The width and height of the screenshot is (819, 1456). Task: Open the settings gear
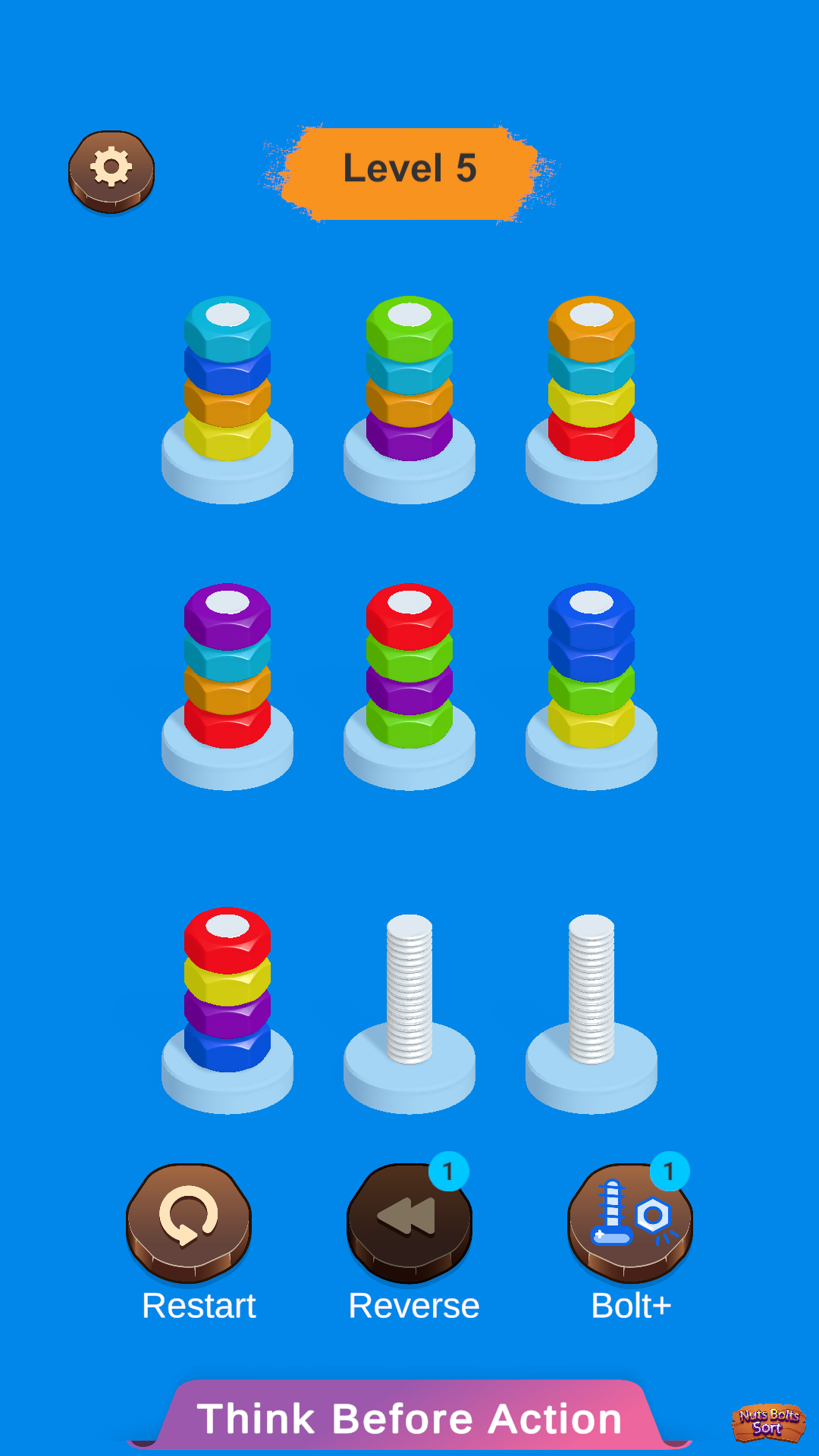coord(111,171)
